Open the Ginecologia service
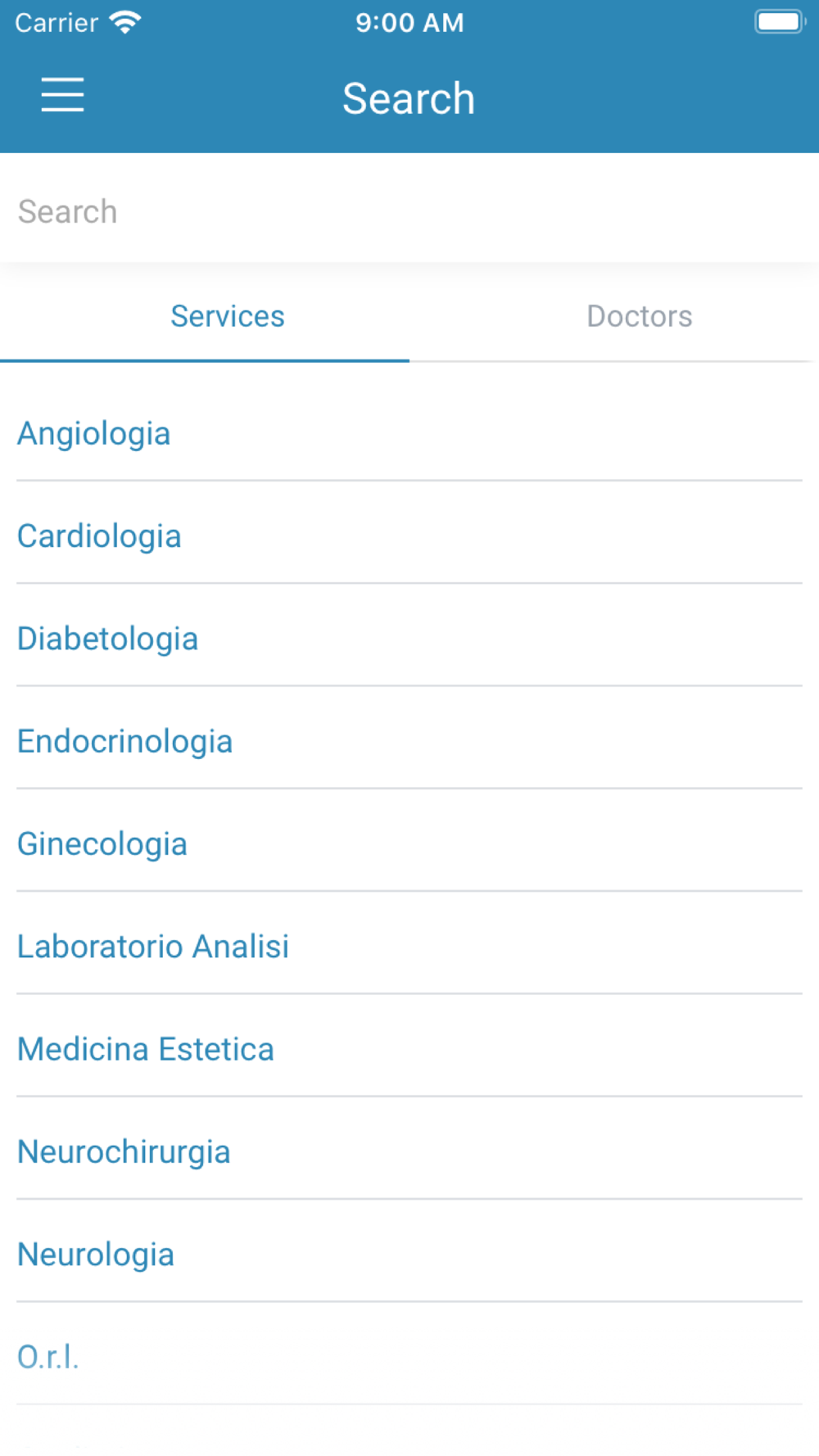This screenshot has height=1456, width=819. pos(409,843)
